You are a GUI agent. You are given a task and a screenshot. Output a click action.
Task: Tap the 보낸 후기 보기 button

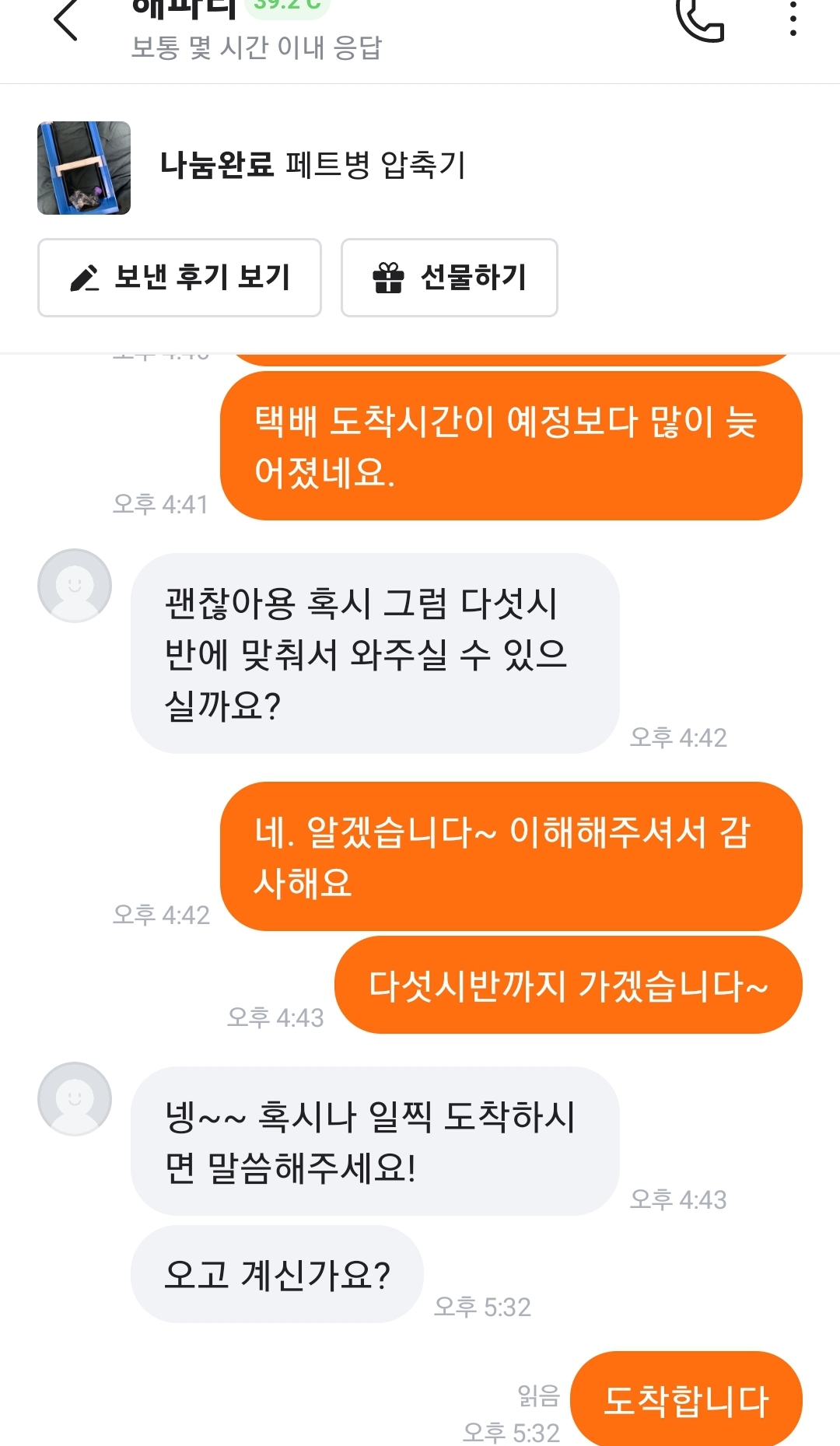(x=180, y=278)
